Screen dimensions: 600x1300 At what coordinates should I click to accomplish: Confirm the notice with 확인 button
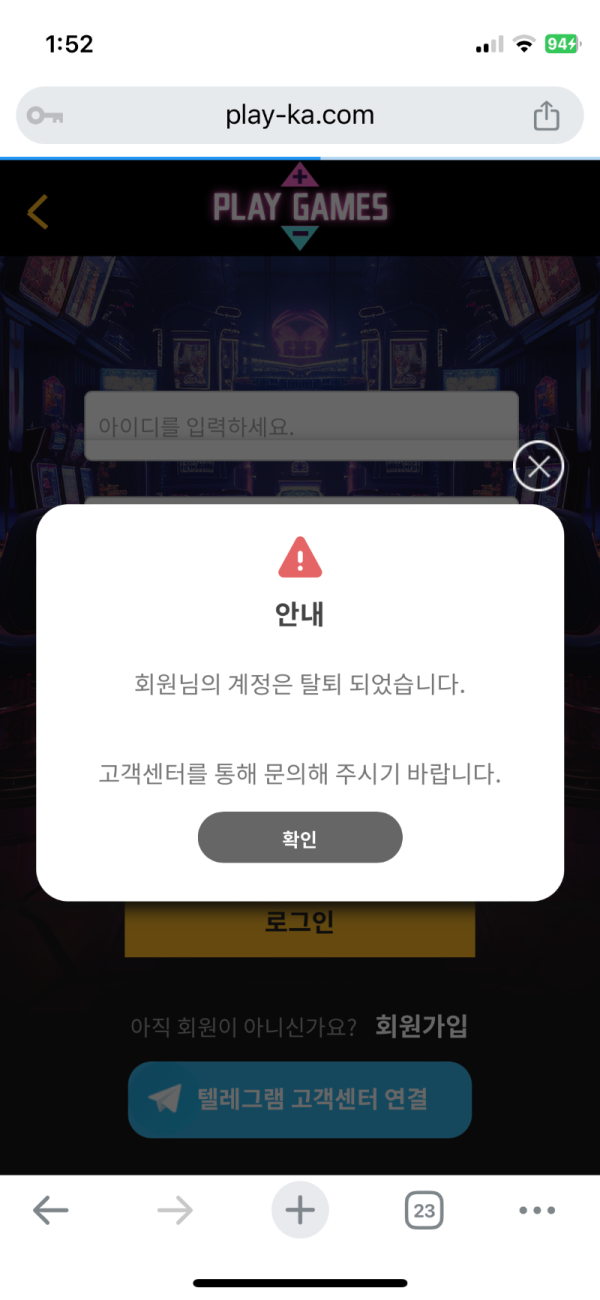coord(300,838)
